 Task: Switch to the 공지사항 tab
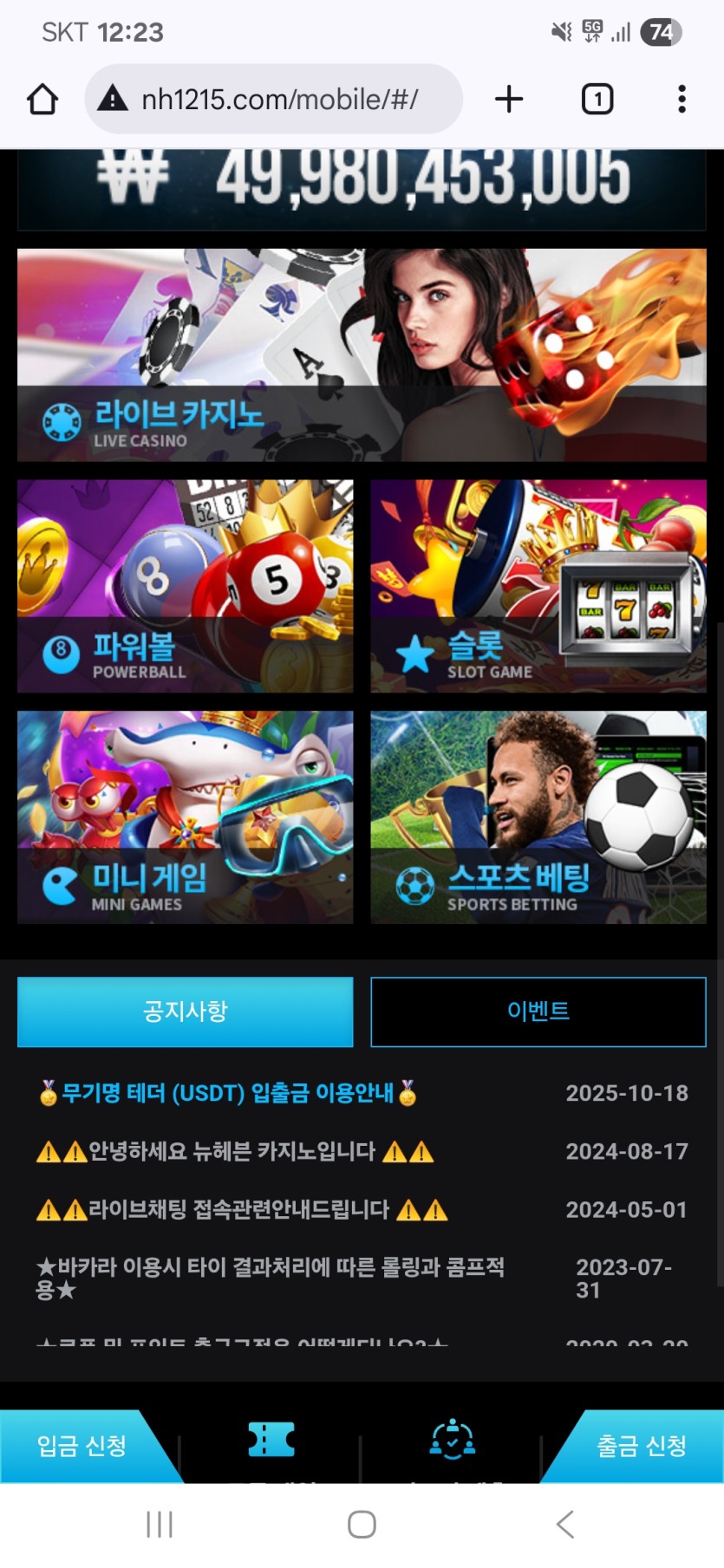point(185,1012)
